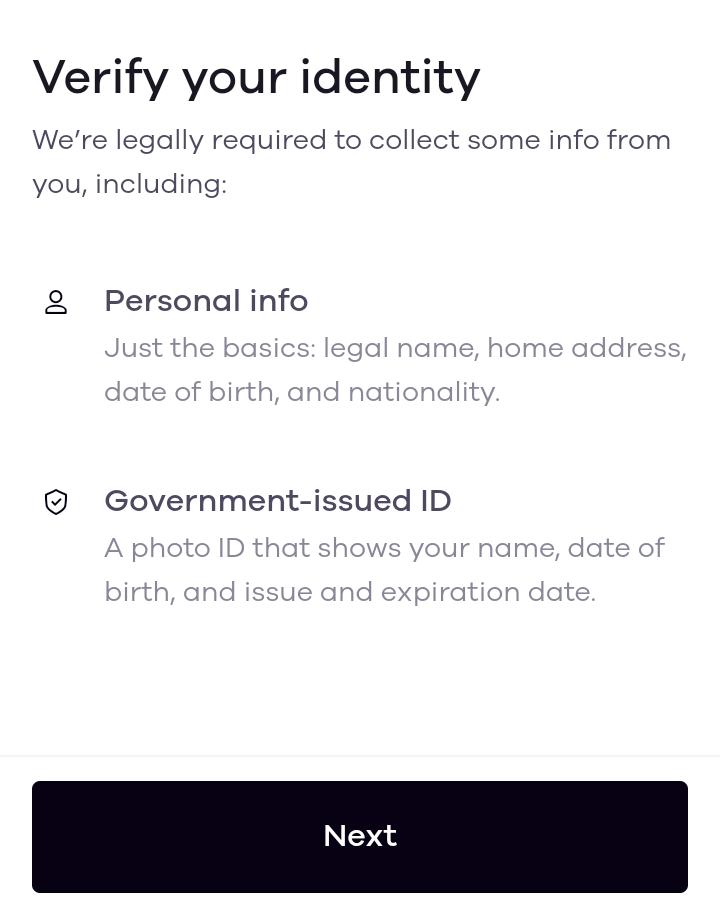
Task: Tap Next to continue identity verification
Action: click(x=360, y=836)
